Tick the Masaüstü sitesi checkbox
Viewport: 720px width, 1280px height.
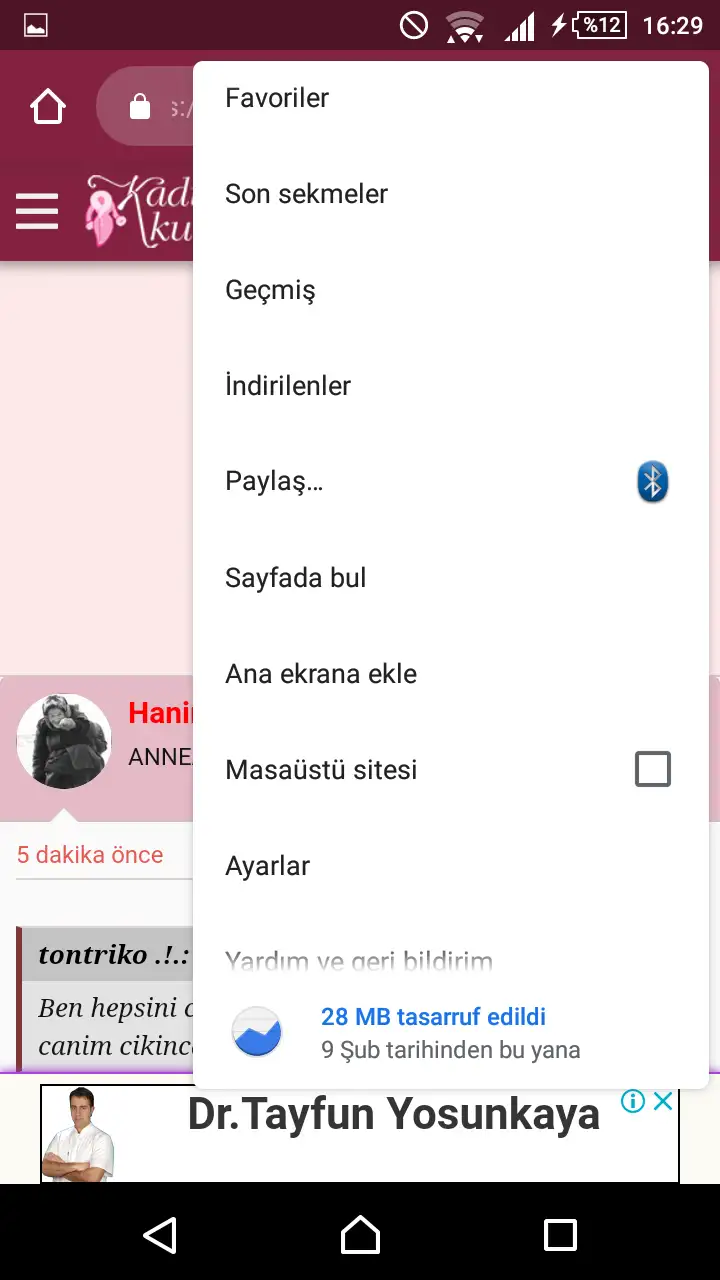pos(653,770)
